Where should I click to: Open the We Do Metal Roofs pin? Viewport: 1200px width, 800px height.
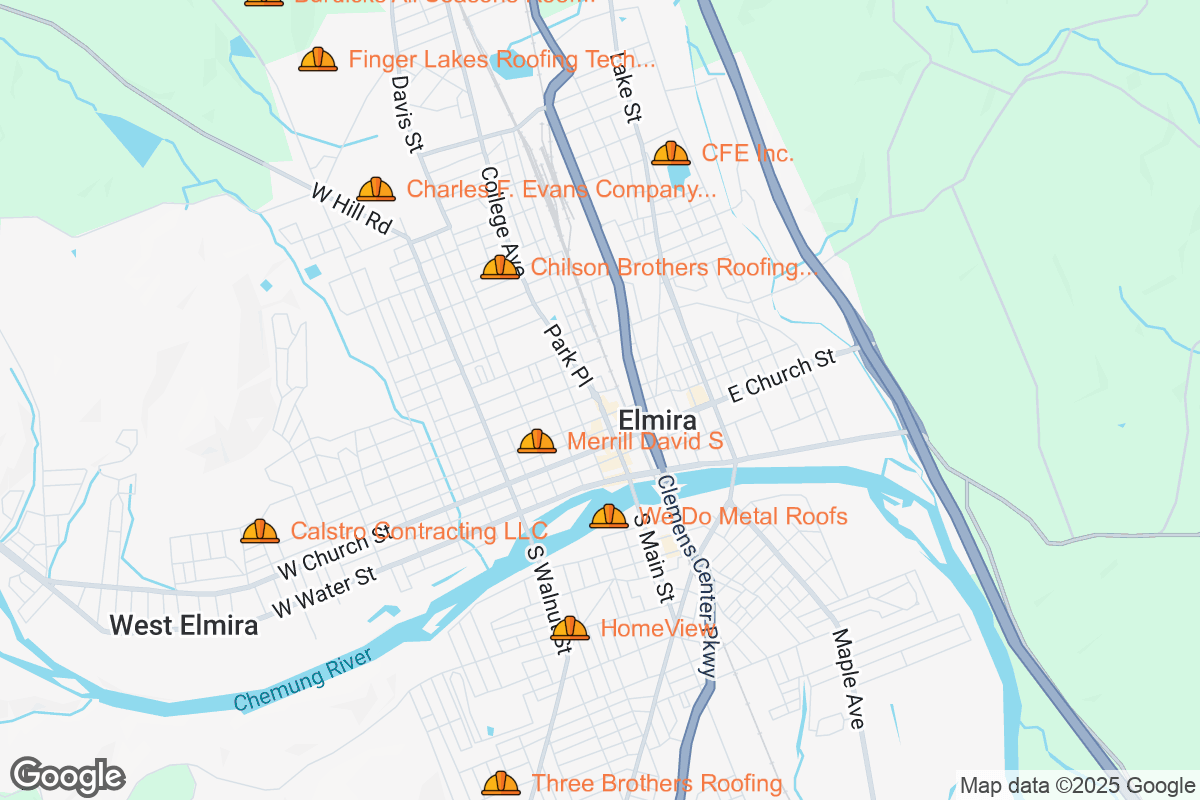click(x=609, y=516)
